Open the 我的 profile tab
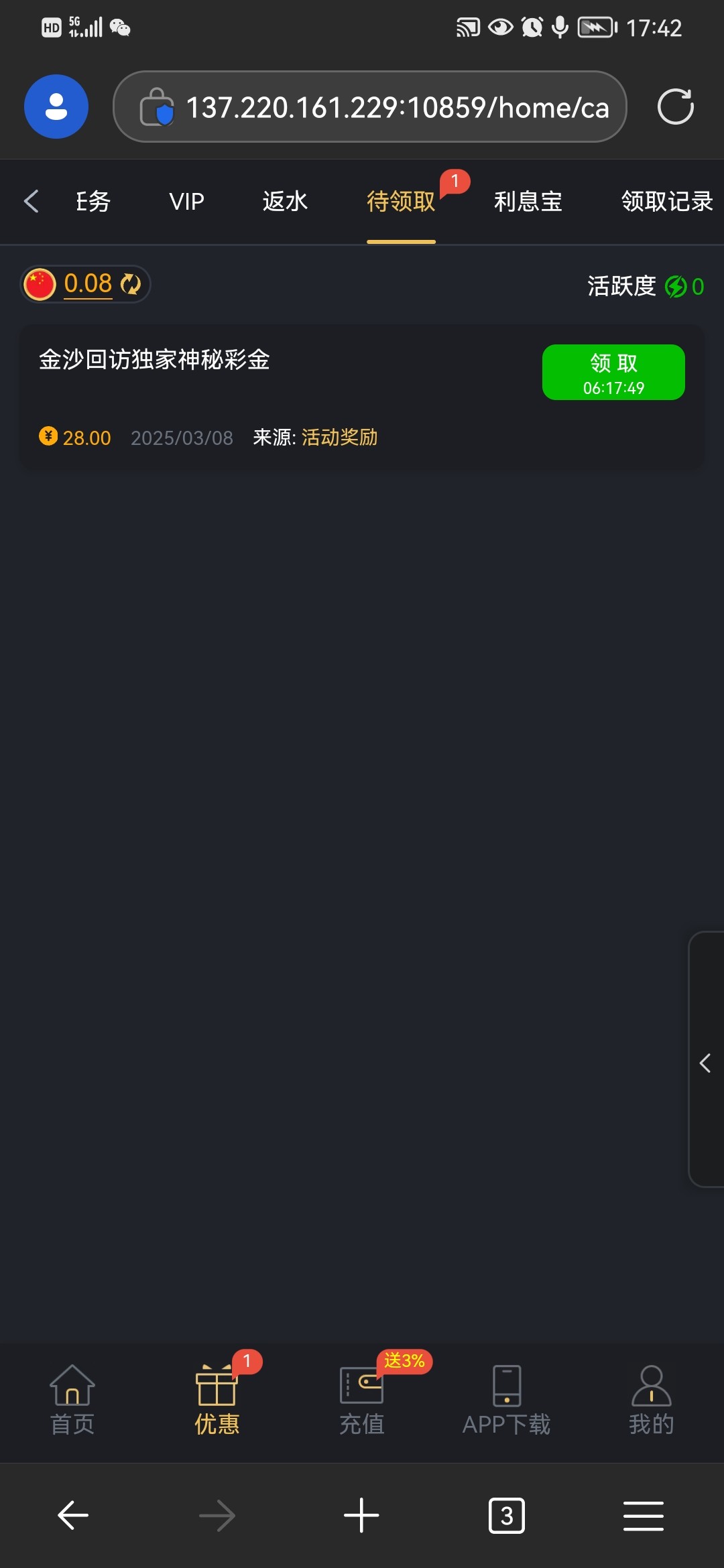This screenshot has height=1568, width=724. [x=652, y=1400]
